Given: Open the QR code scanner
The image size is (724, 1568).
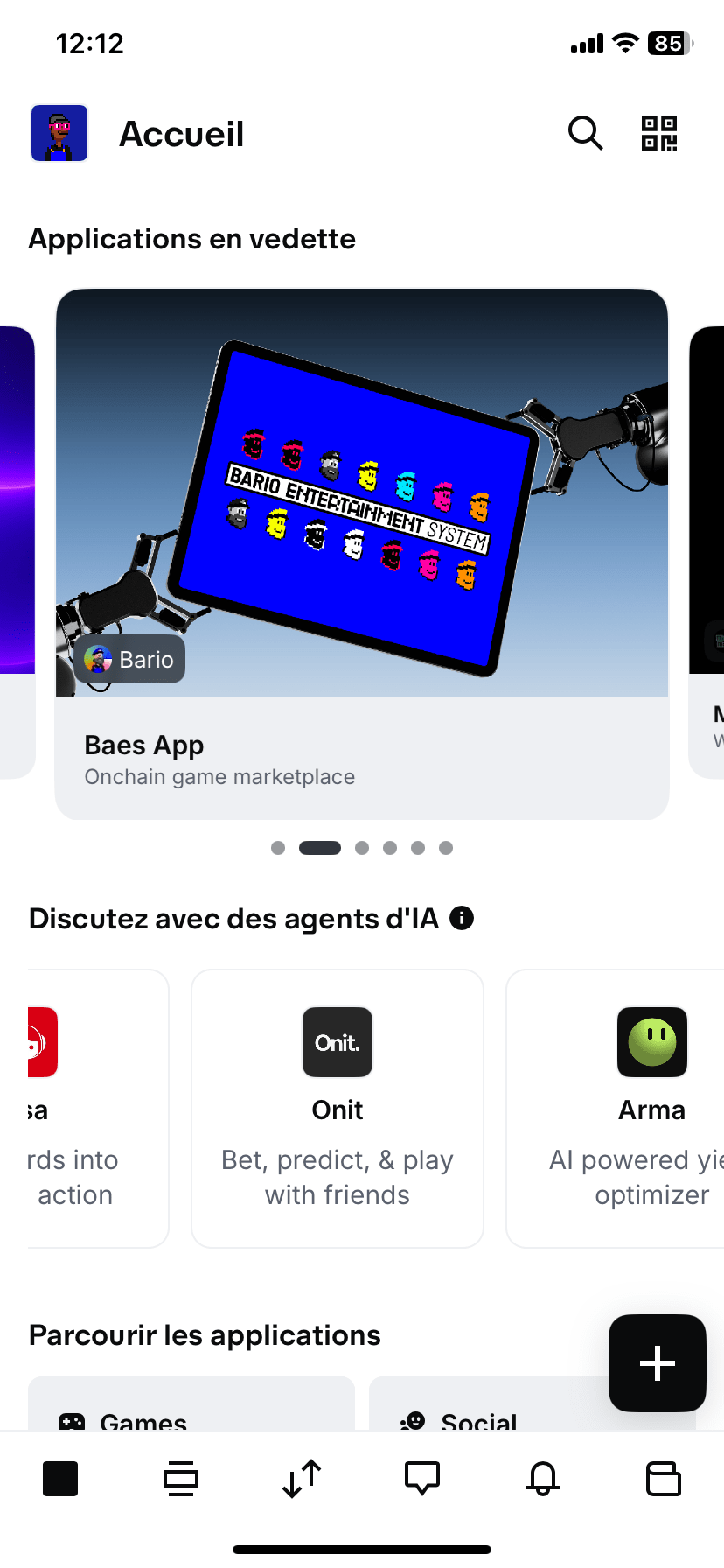Looking at the screenshot, I should coord(659,133).
